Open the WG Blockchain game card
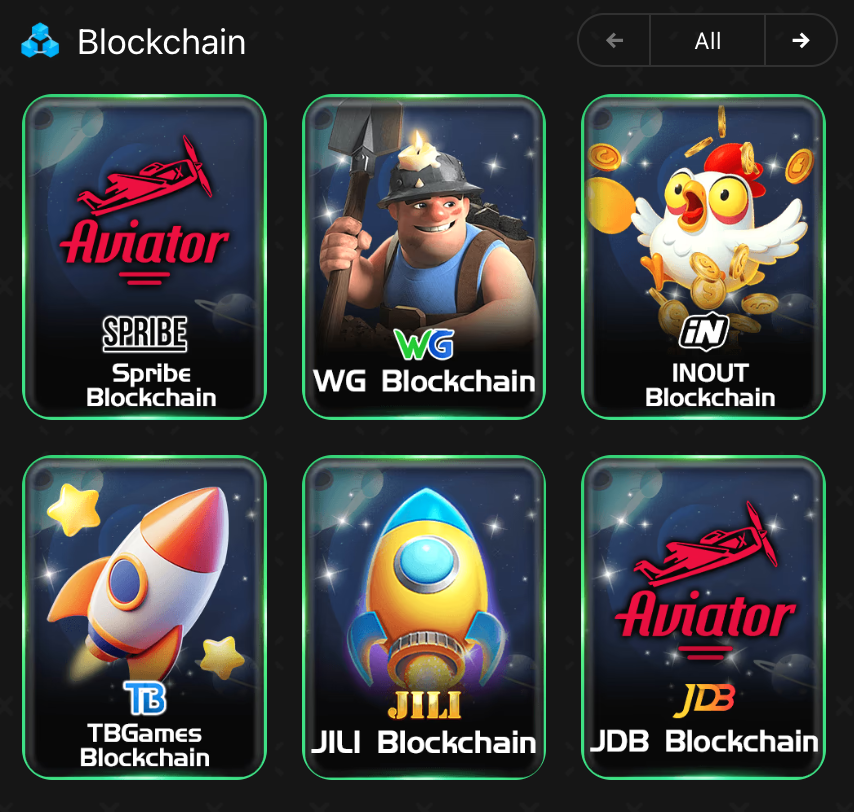The image size is (854, 812). click(x=424, y=256)
